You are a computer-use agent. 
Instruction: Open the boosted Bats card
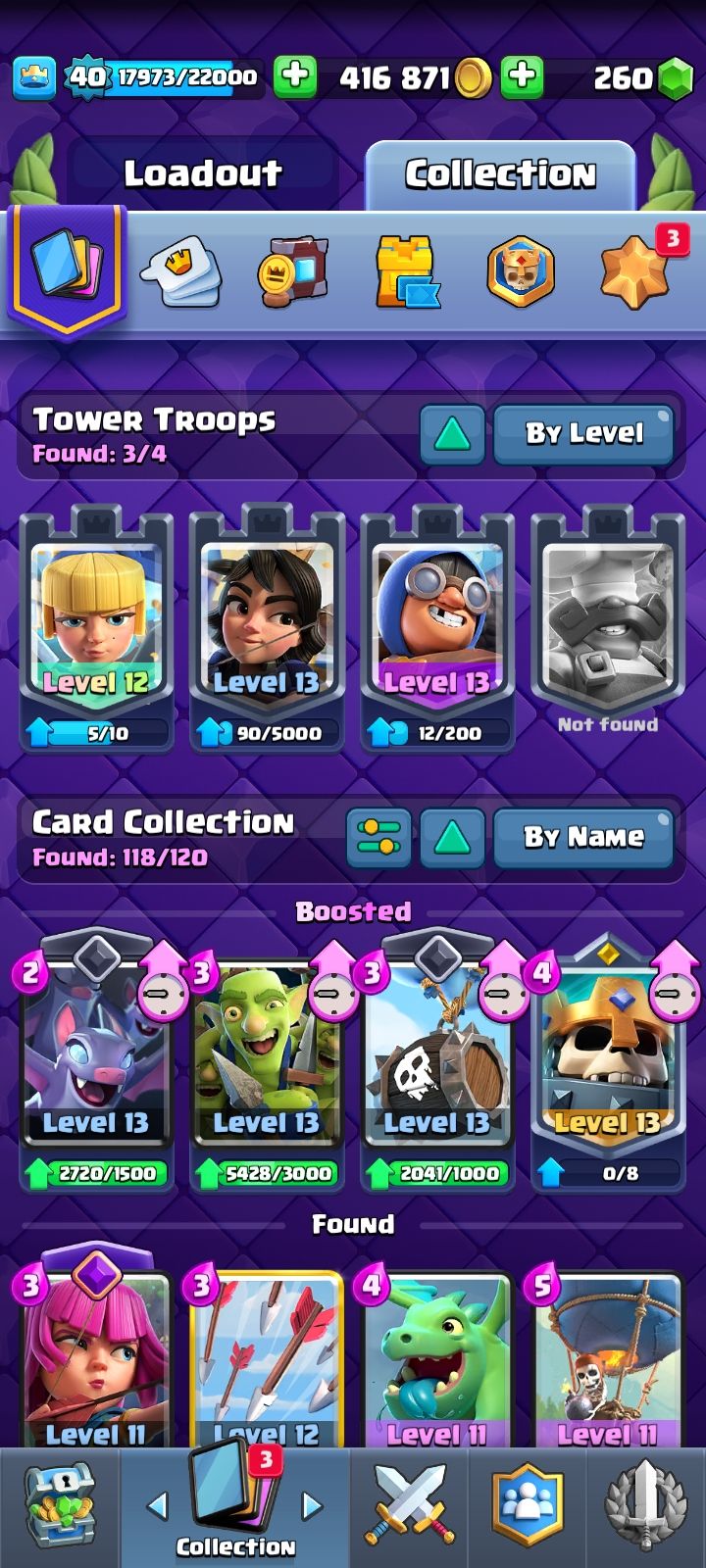[x=96, y=1063]
